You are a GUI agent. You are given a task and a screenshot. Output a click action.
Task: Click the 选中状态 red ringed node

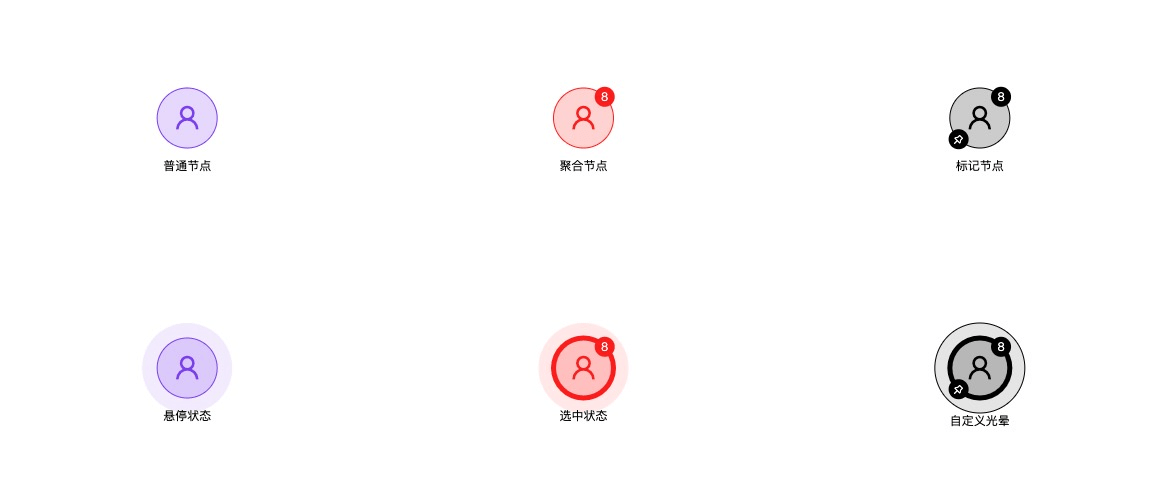pyautogui.click(x=583, y=368)
